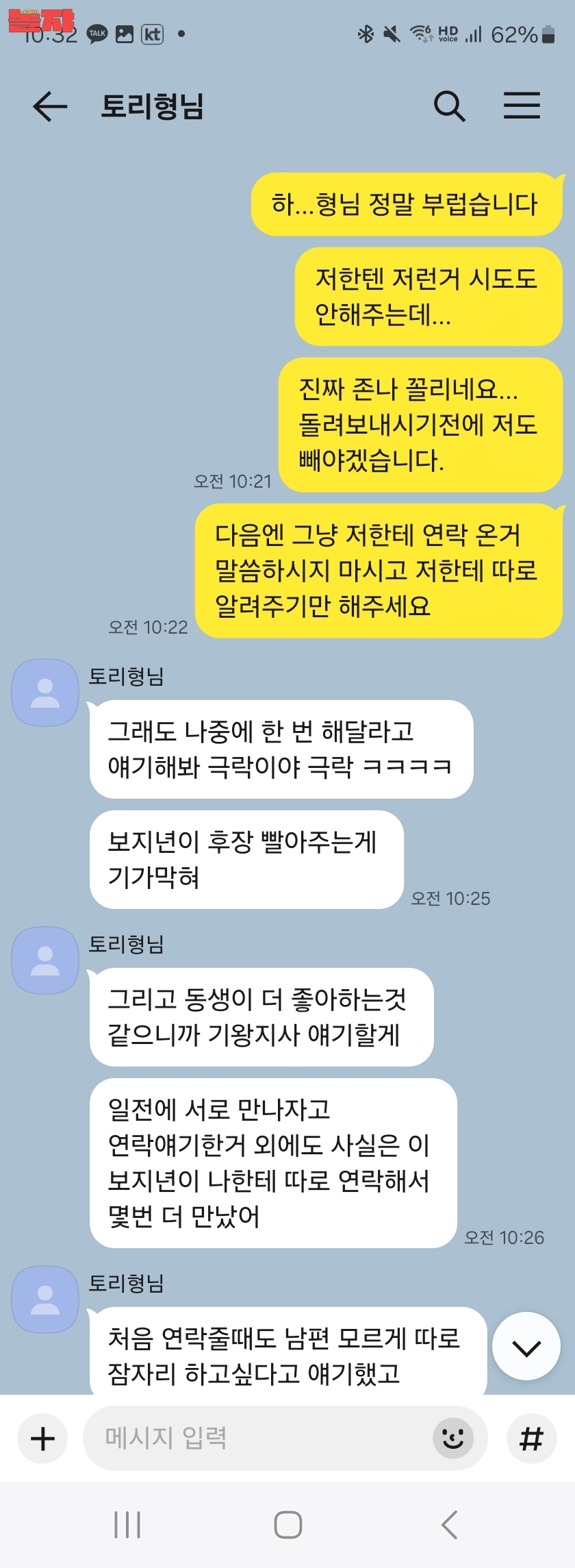Viewport: 575px width, 1568px height.
Task: Tap the system home button
Action: pos(287,1525)
